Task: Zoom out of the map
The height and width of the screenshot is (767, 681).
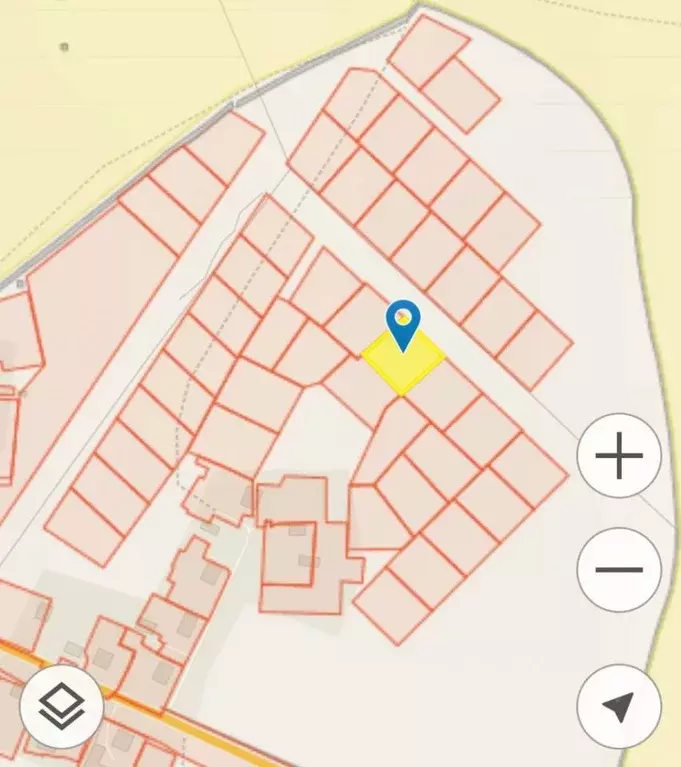Action: point(619,570)
